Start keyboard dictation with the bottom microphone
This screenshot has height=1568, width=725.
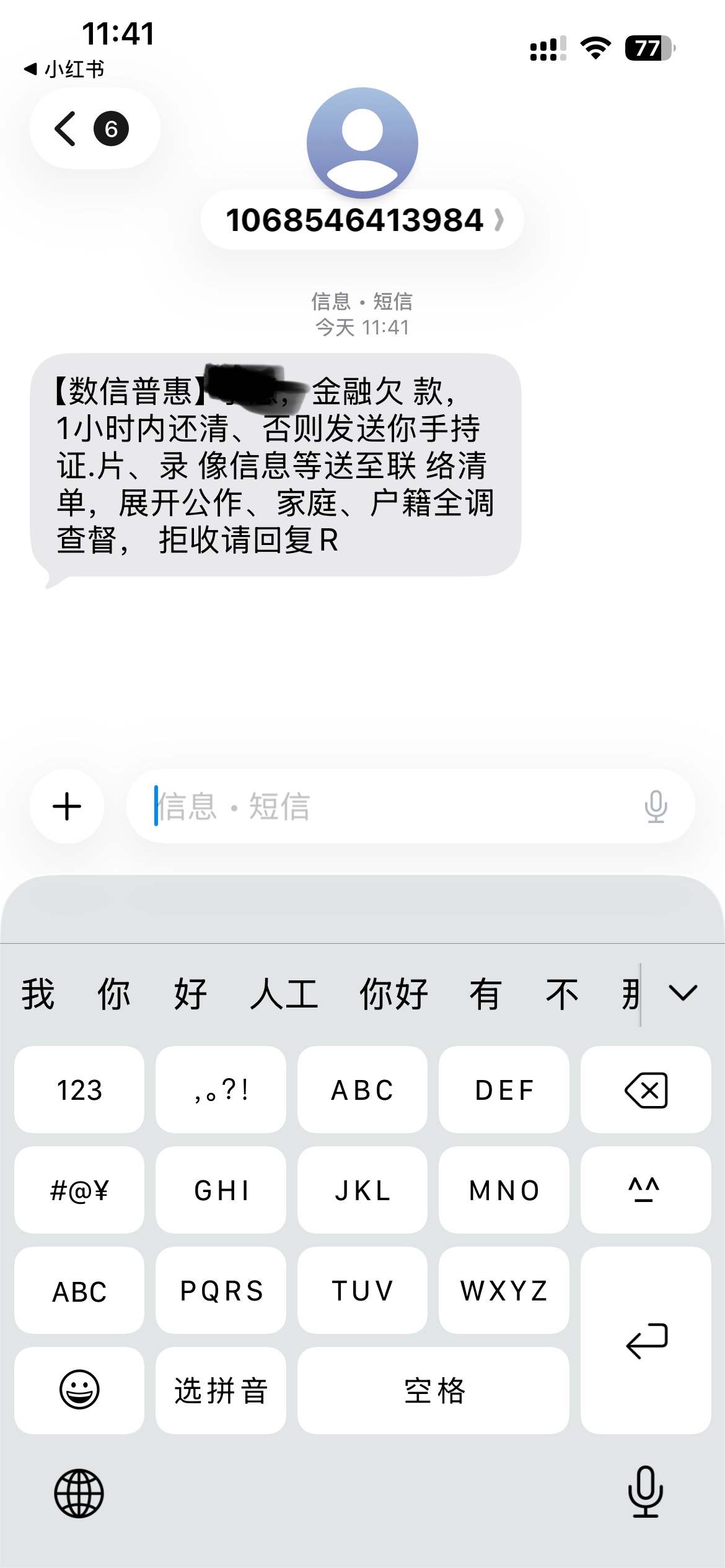tap(646, 1492)
